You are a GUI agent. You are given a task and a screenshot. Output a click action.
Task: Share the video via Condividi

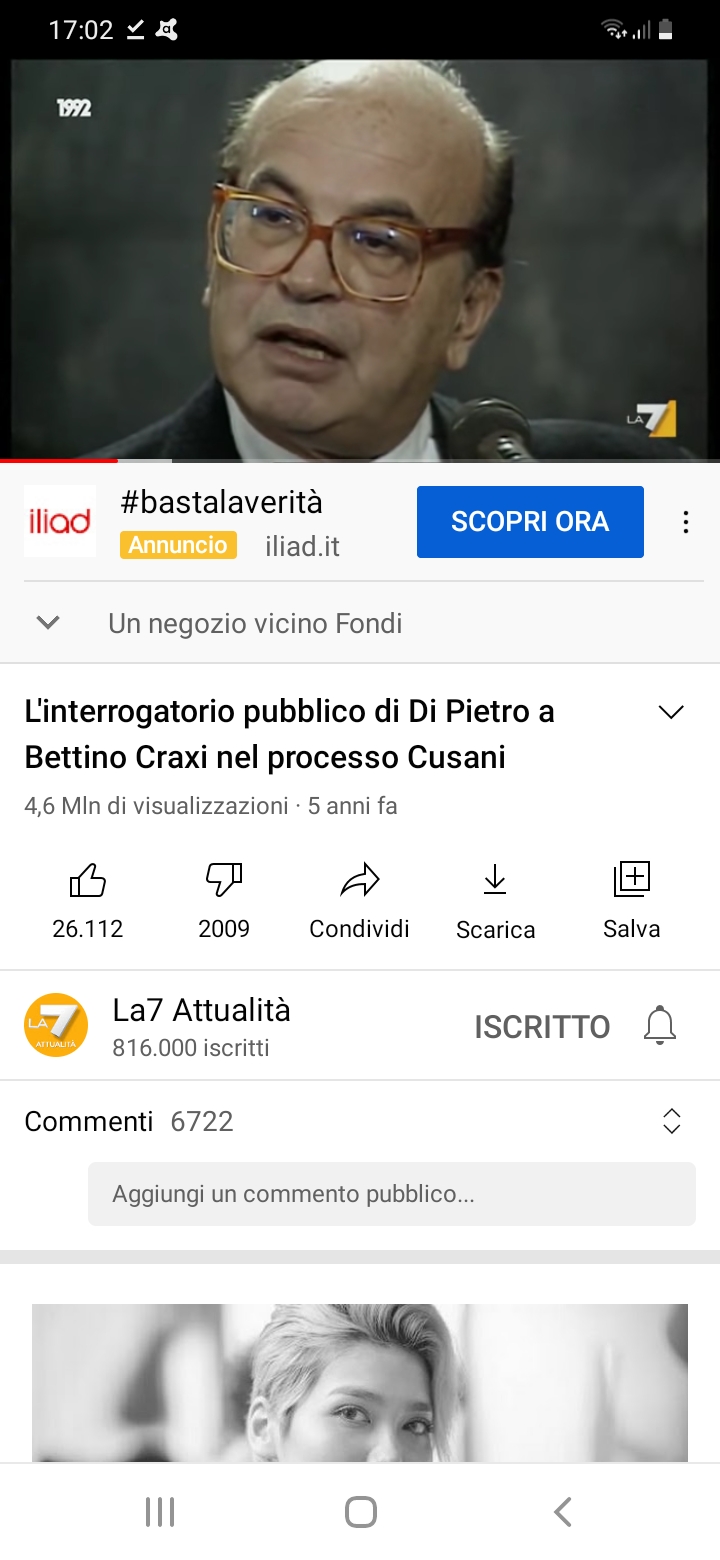(360, 901)
